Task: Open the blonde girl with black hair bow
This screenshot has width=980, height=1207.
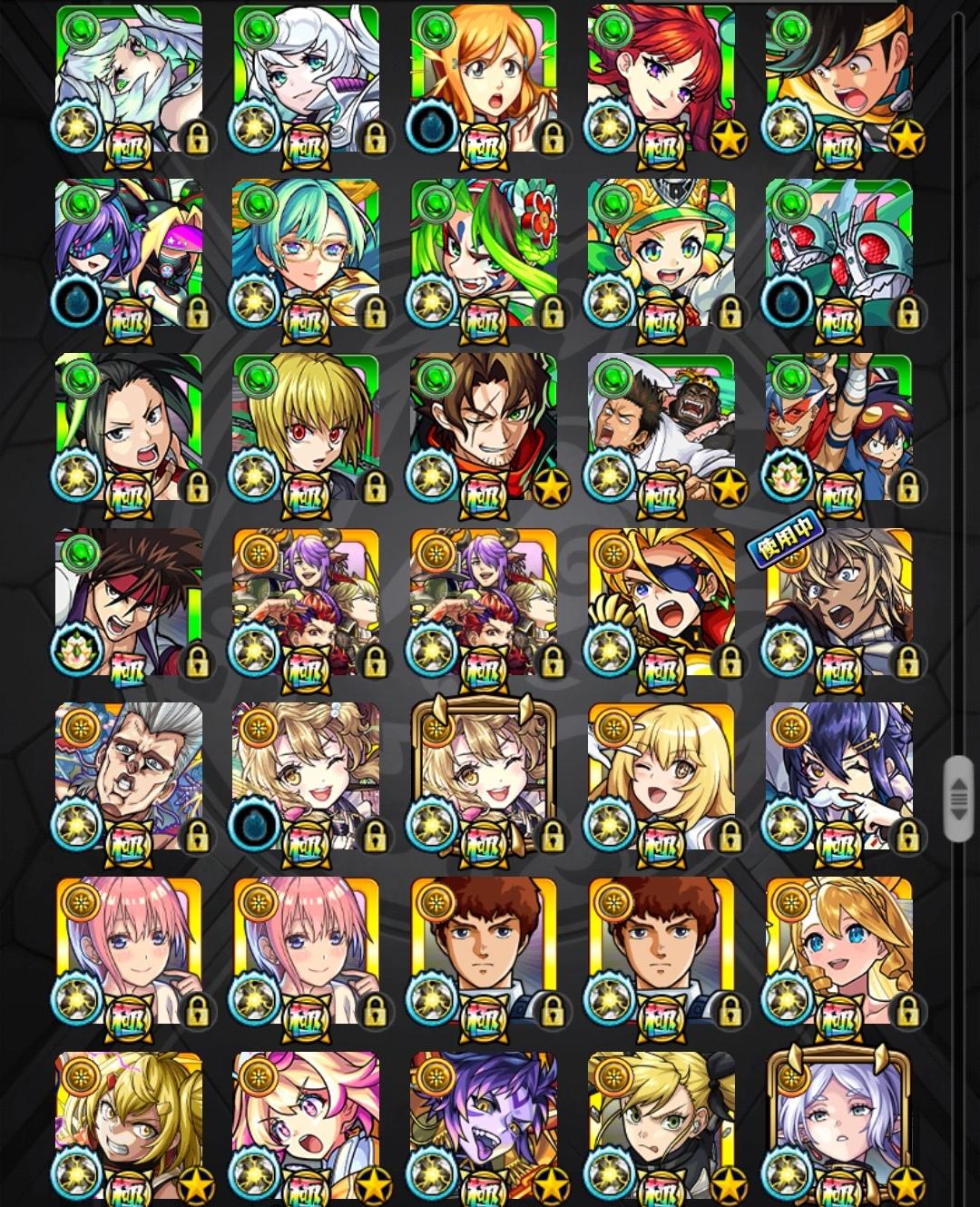Action: click(661, 1125)
